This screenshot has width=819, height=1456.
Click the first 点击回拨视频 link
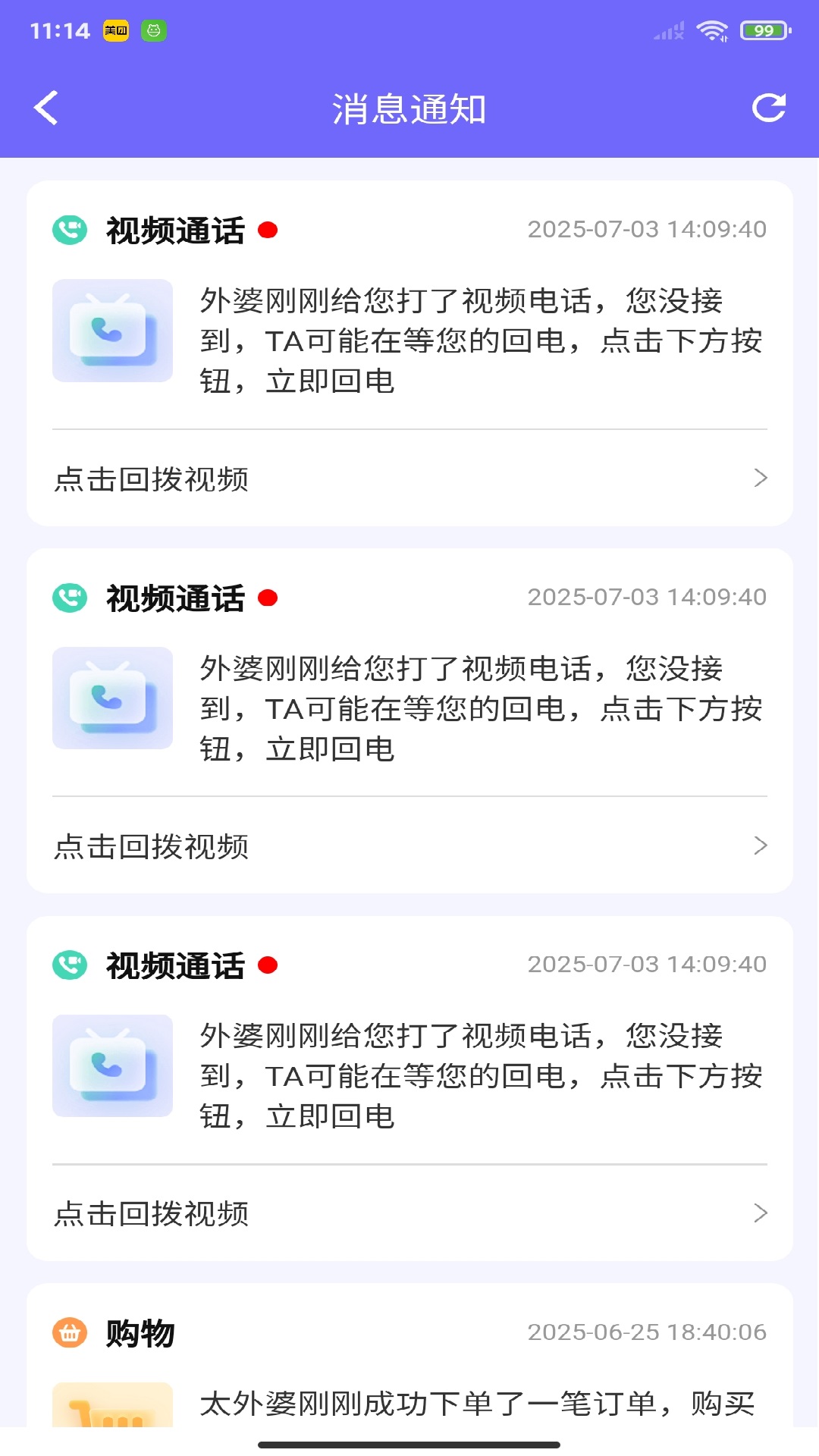coord(152,479)
